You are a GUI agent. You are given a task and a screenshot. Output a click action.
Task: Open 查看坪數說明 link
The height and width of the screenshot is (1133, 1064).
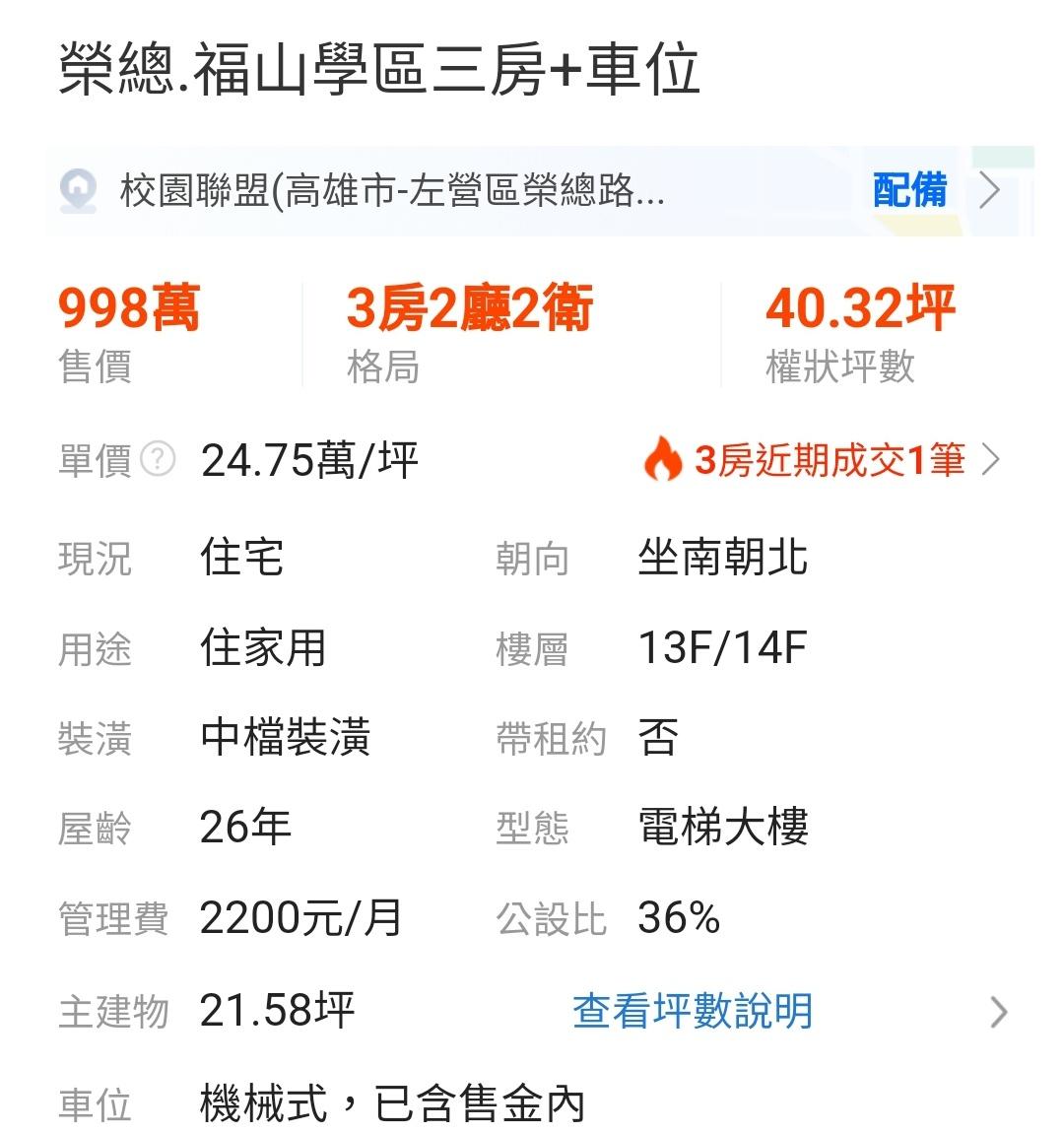pos(692,1011)
